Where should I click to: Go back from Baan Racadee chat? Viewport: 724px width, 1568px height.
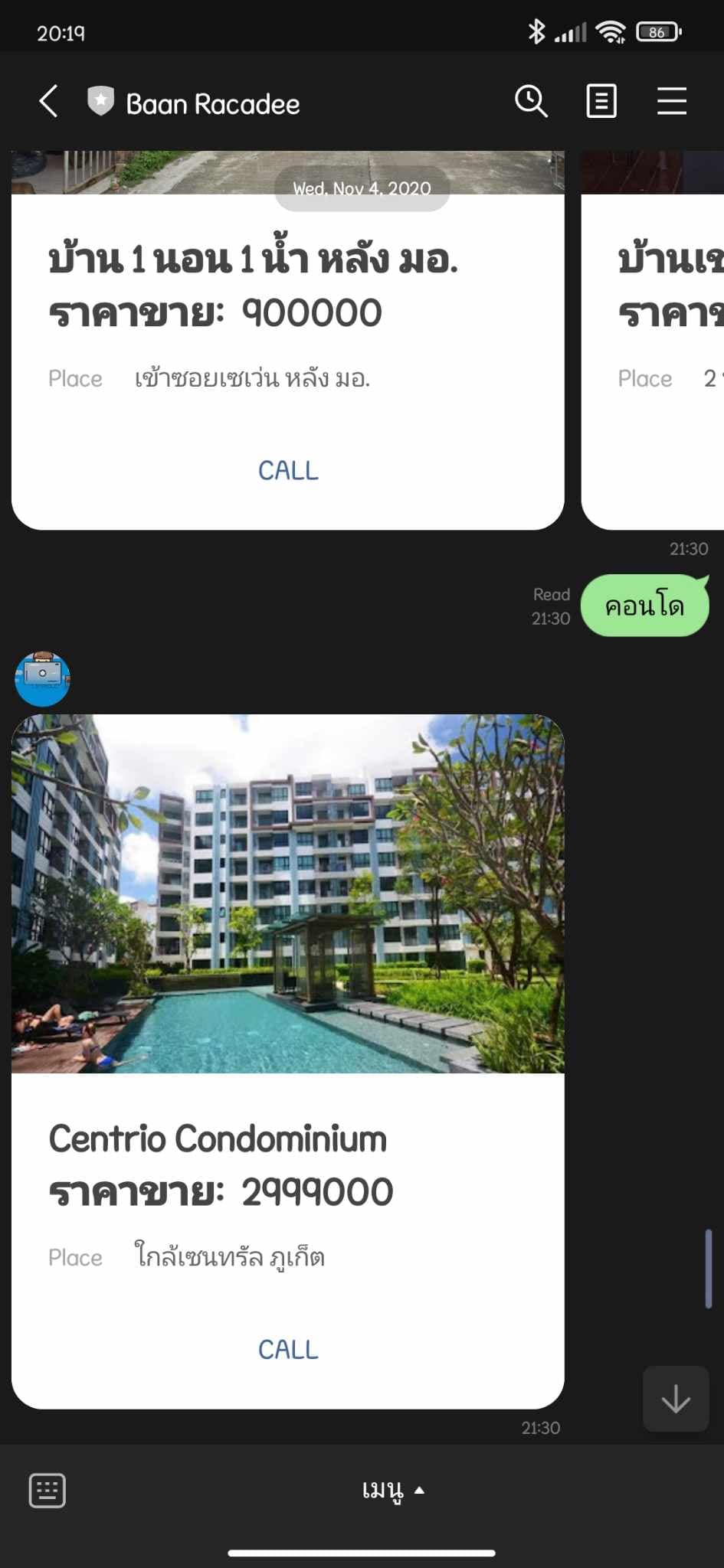[48, 102]
